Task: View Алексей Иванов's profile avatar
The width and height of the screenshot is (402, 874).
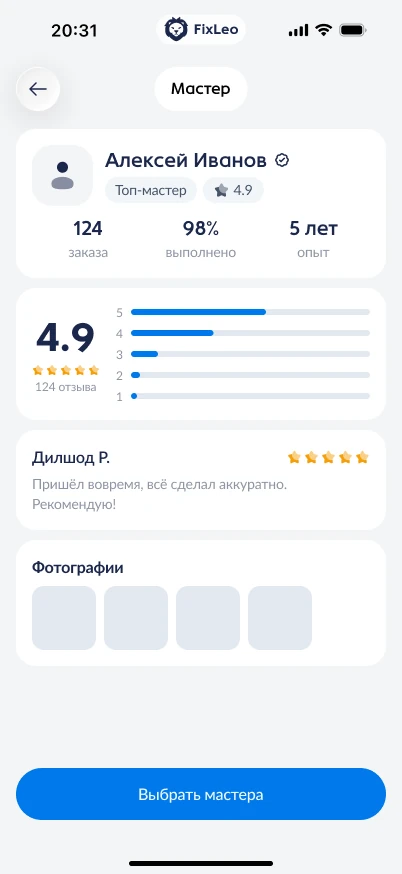Action: [x=62, y=176]
